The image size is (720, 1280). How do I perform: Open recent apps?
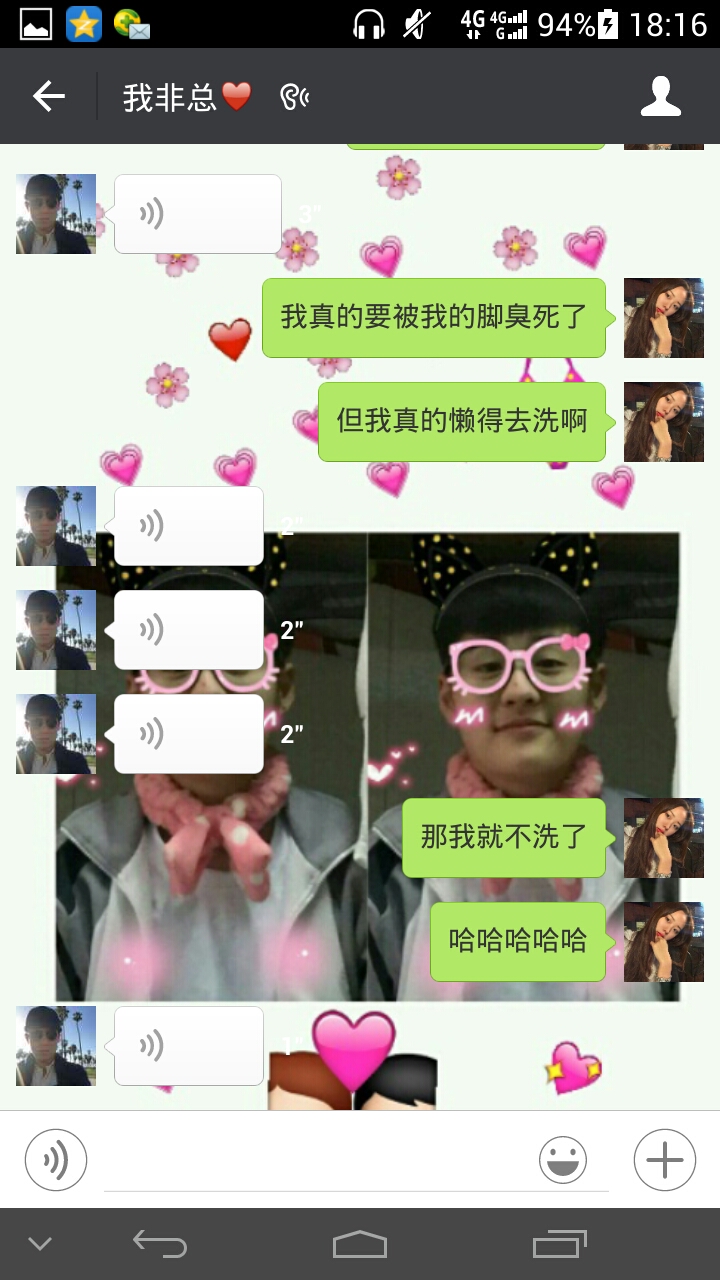pos(560,1244)
